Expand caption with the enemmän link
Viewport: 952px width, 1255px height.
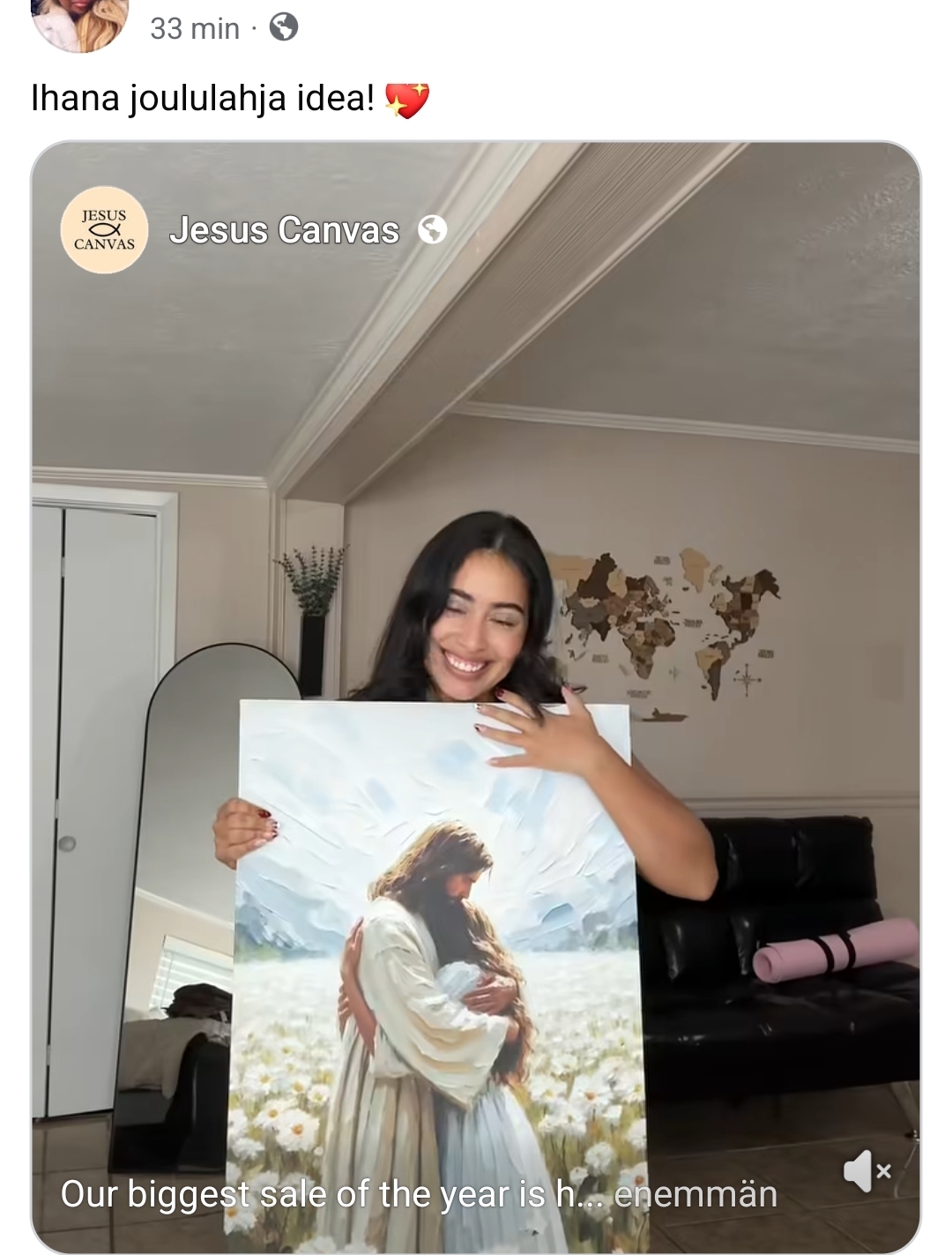click(x=695, y=1194)
